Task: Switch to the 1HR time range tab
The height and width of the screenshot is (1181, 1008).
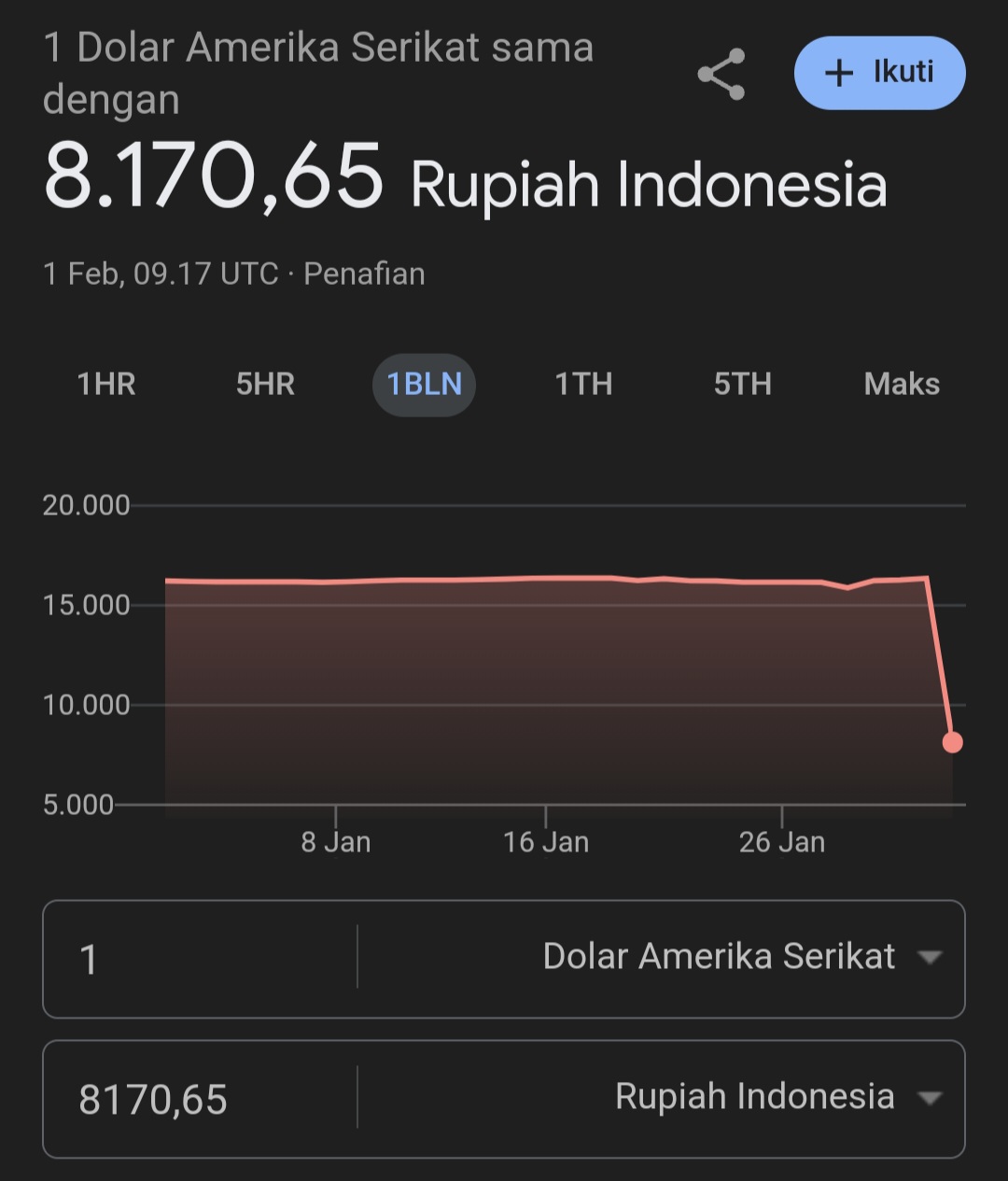Action: point(105,384)
